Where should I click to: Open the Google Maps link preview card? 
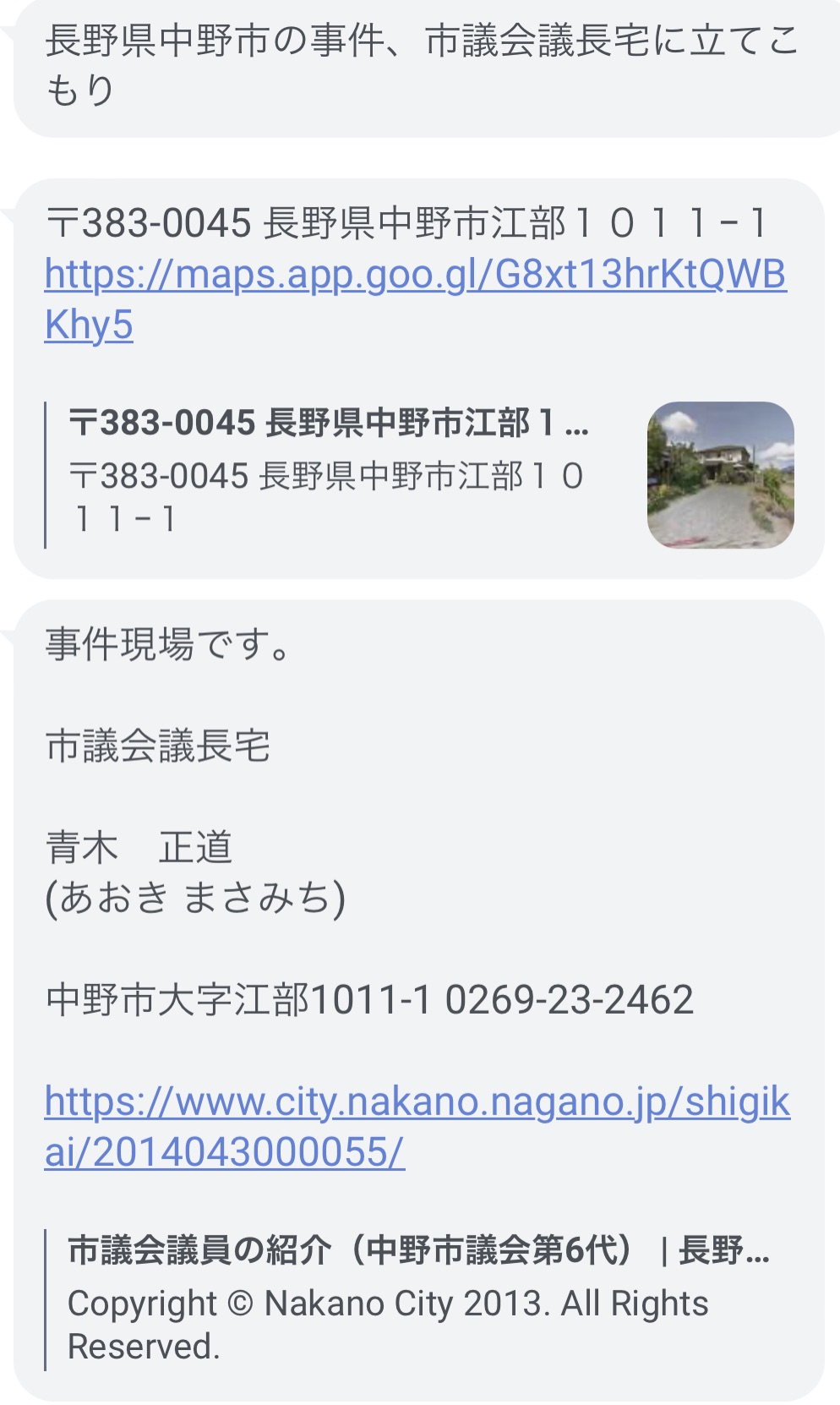coord(419,475)
